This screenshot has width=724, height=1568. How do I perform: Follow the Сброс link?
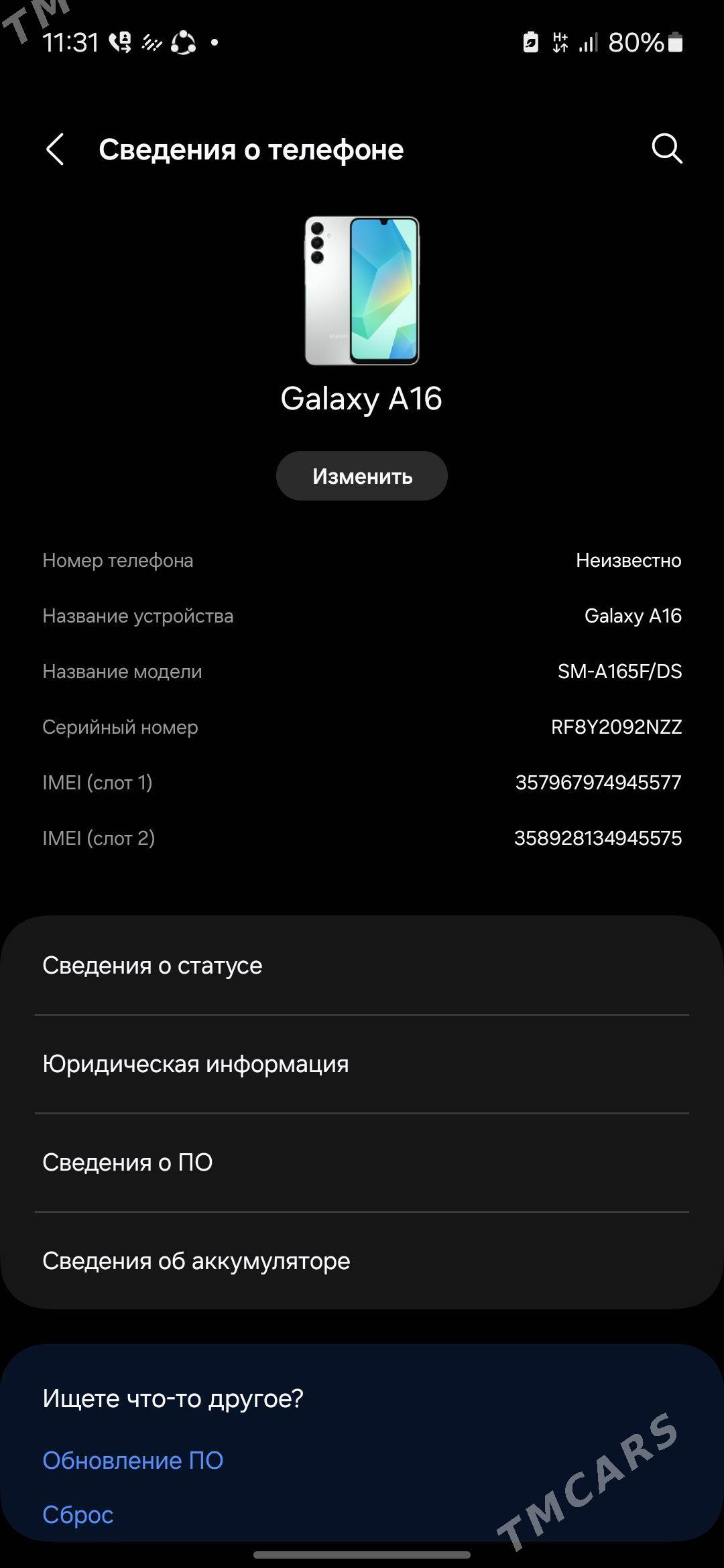pos(78,1514)
